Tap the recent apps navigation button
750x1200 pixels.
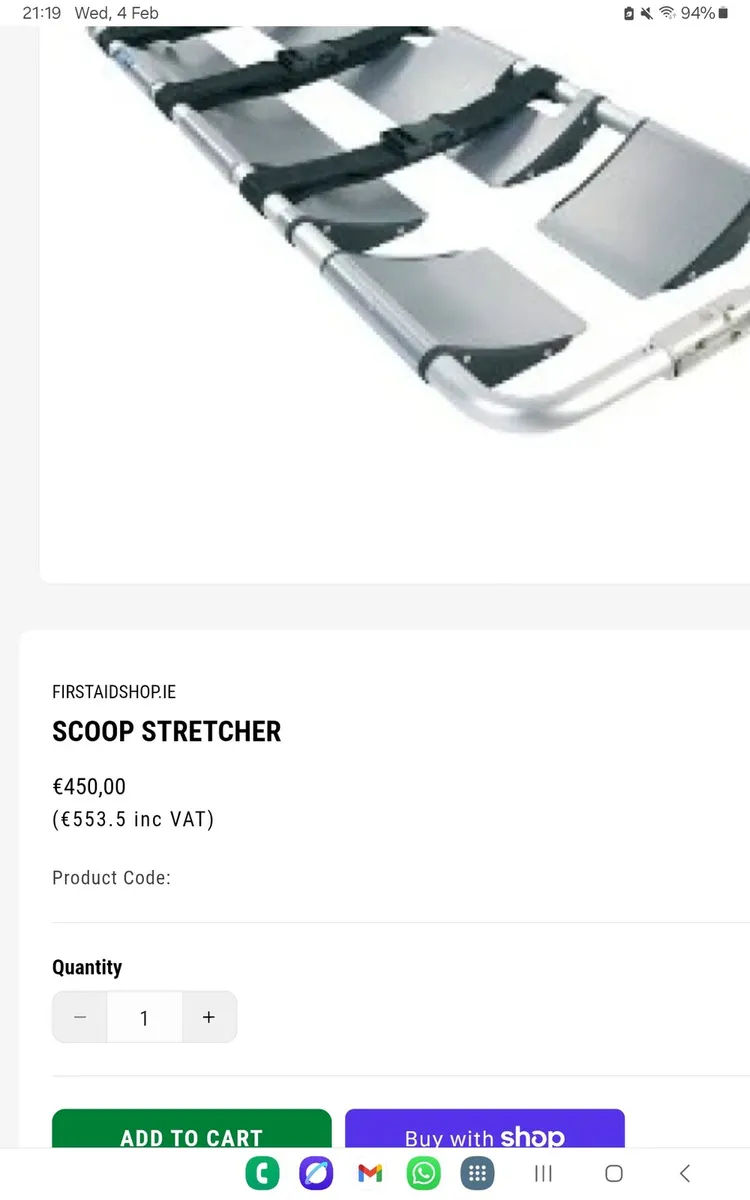(x=543, y=1173)
